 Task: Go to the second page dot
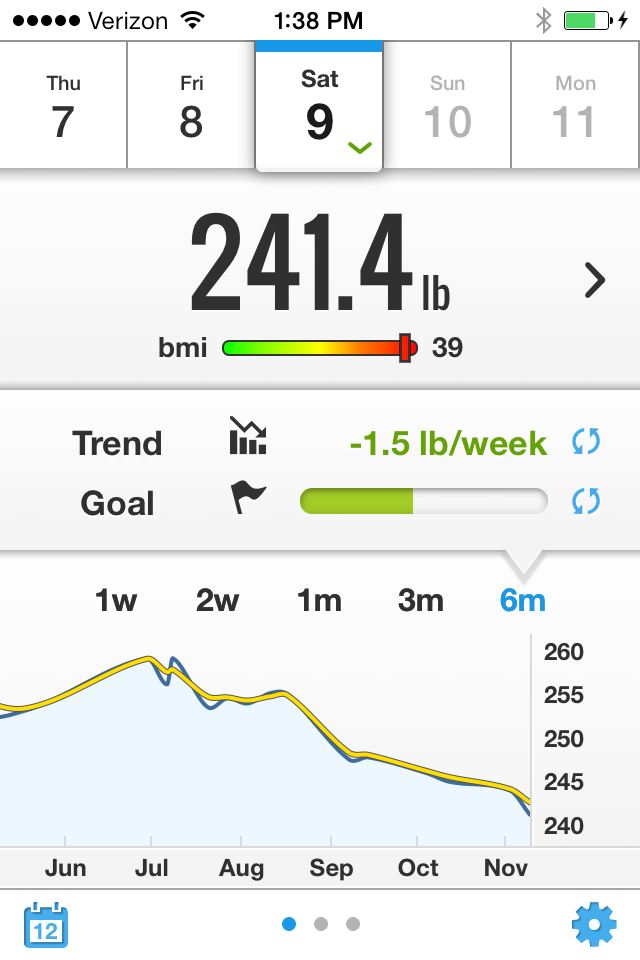click(x=321, y=924)
